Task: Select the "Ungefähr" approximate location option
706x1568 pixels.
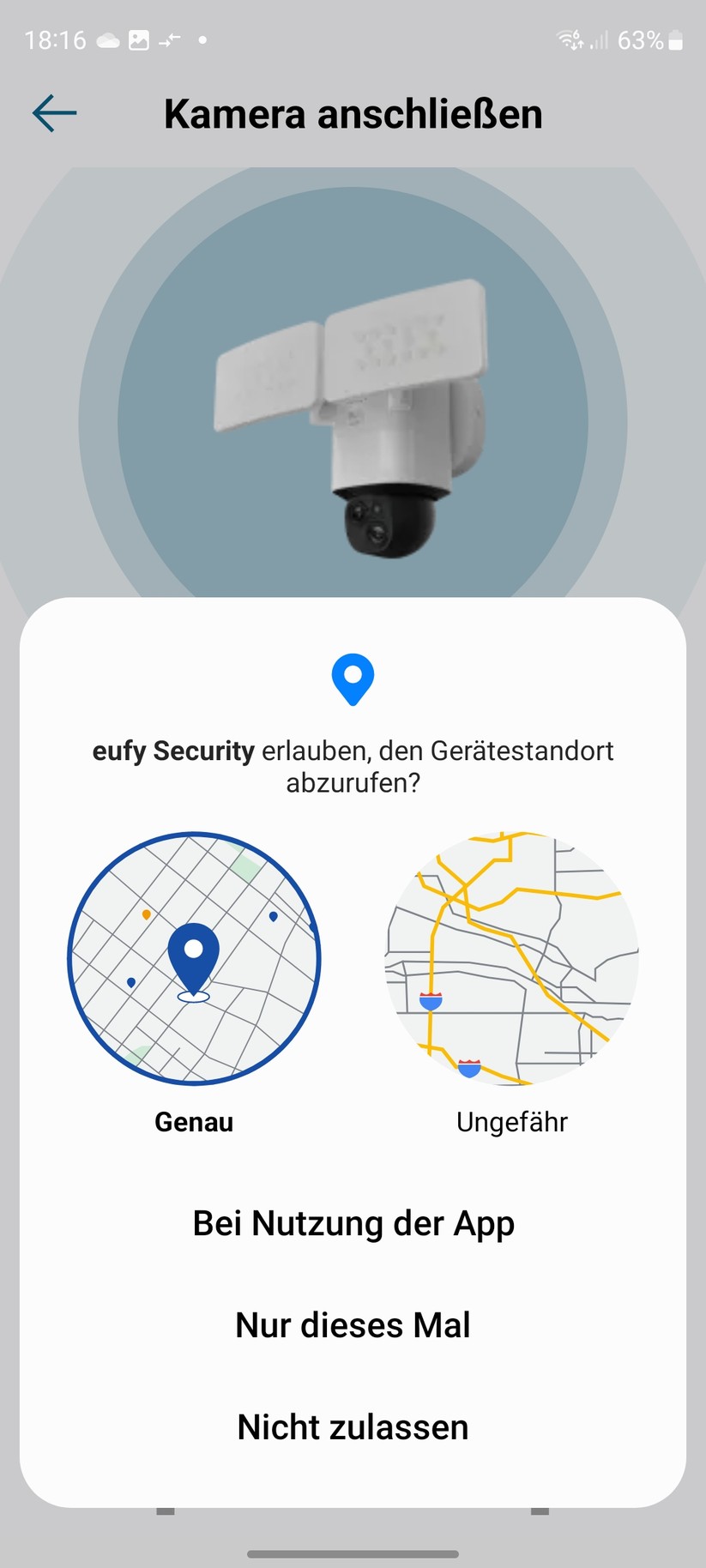Action: coord(511,1120)
